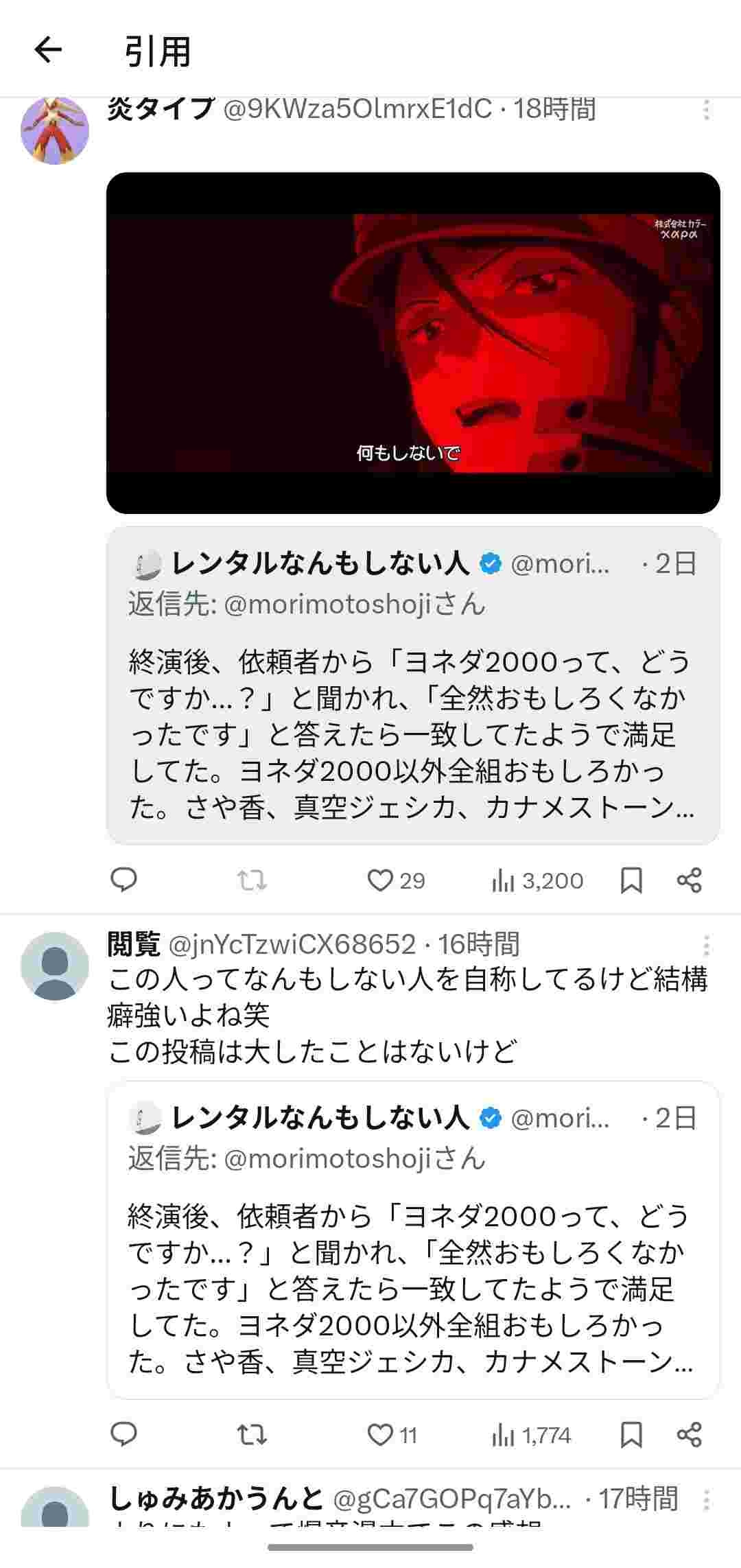741x1568 pixels.
Task: Like 閲覧's post with 11 likes
Action: coord(381,1435)
